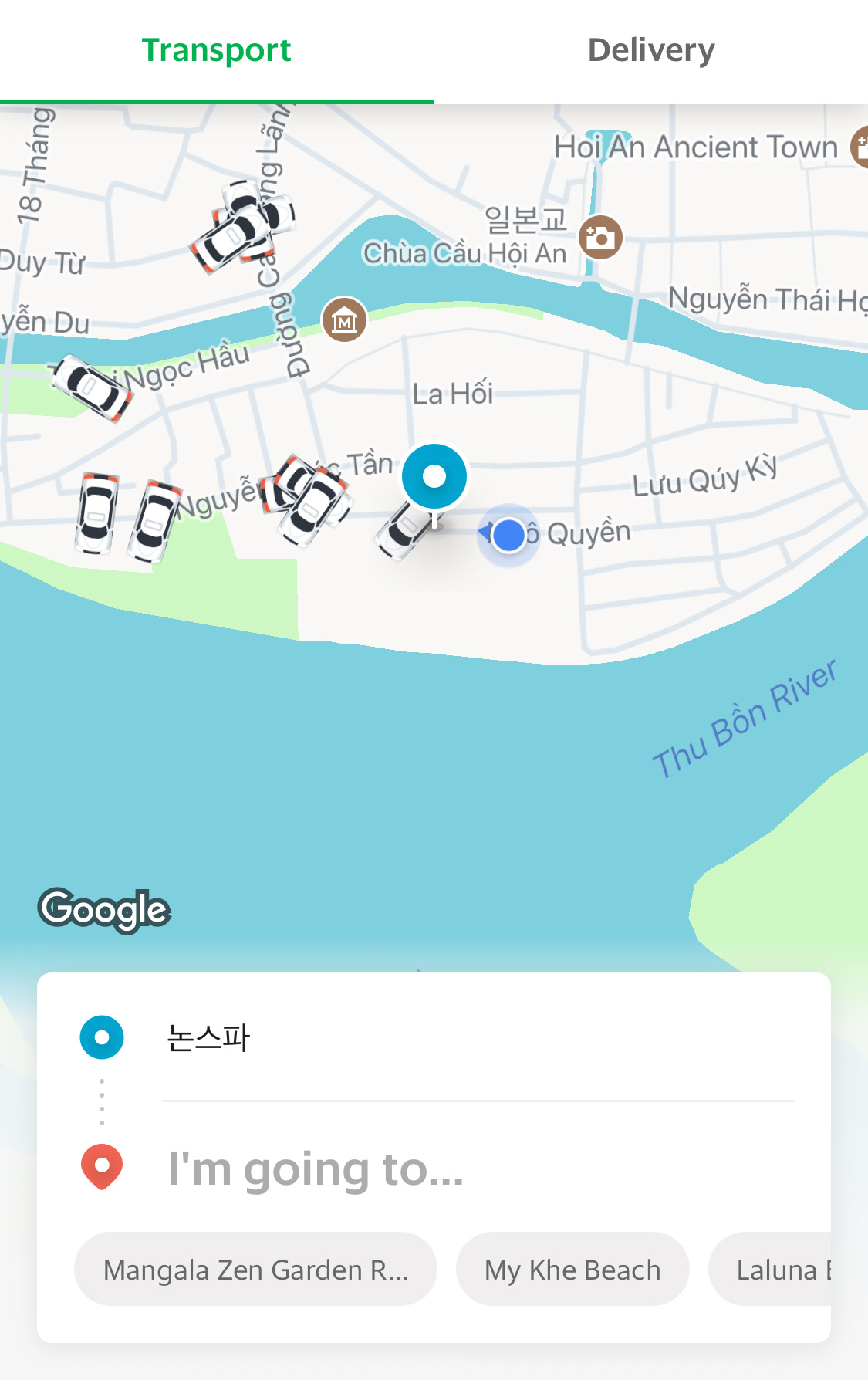Screen dimensions: 868x1380
Task: Tap the Chùa Cầu Hội An camera marker
Action: pyautogui.click(x=600, y=237)
